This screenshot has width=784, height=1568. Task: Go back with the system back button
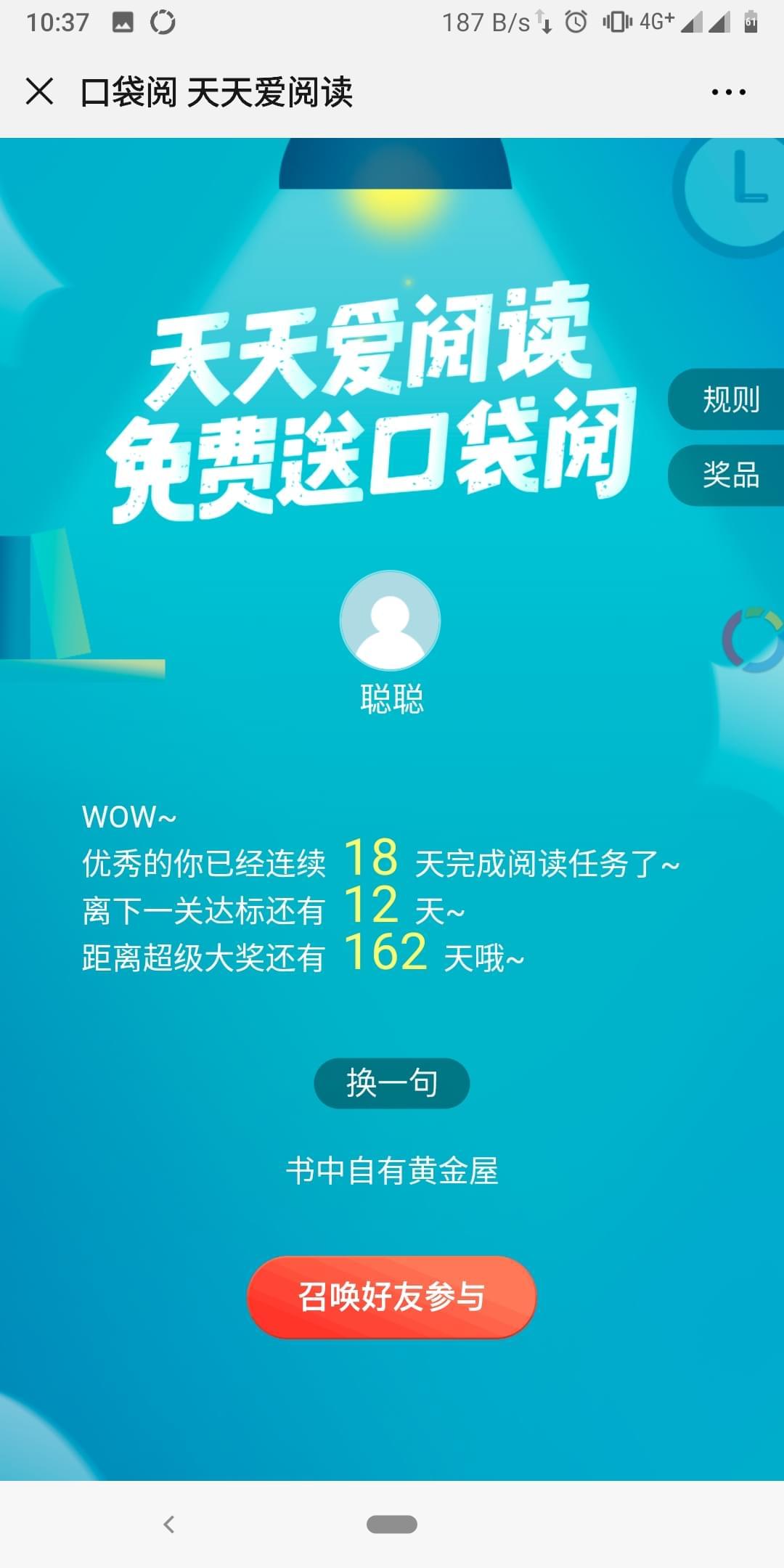(169, 1524)
